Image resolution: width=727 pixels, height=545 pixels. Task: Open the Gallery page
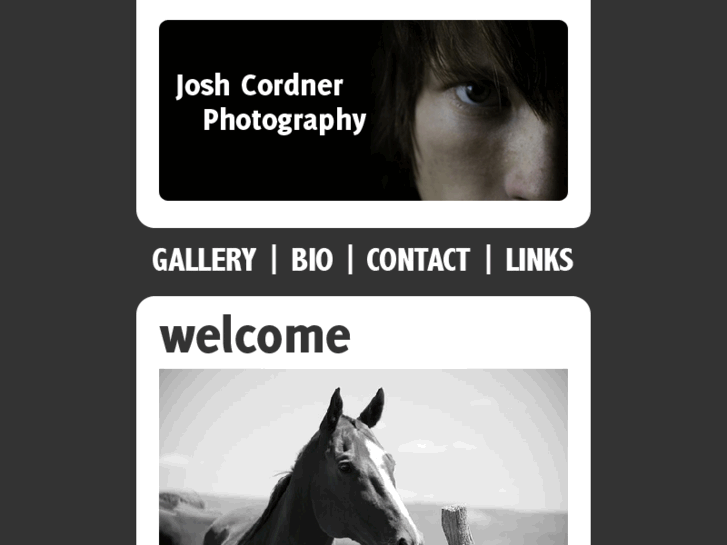tap(204, 260)
